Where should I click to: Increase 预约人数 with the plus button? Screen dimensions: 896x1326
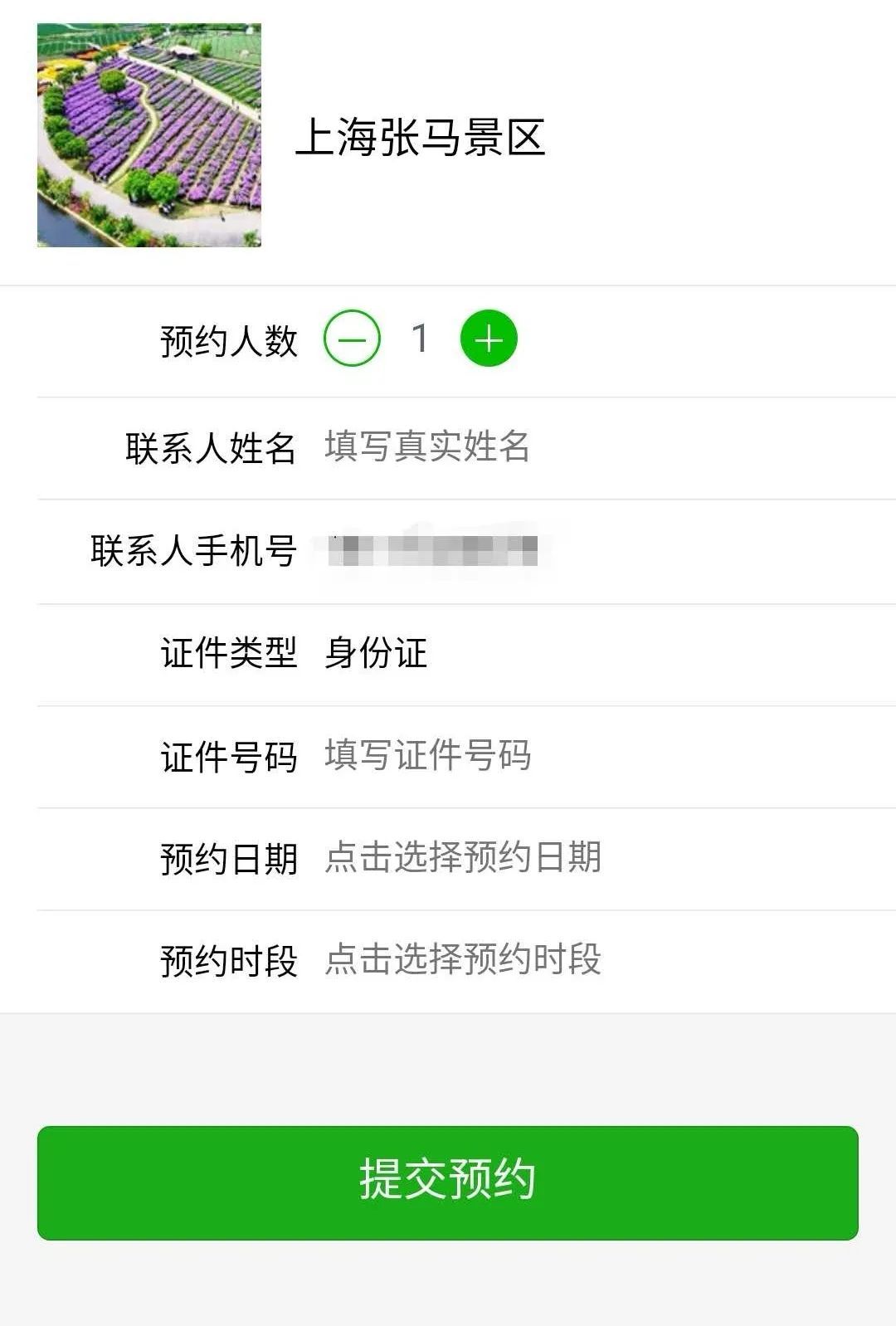(489, 339)
